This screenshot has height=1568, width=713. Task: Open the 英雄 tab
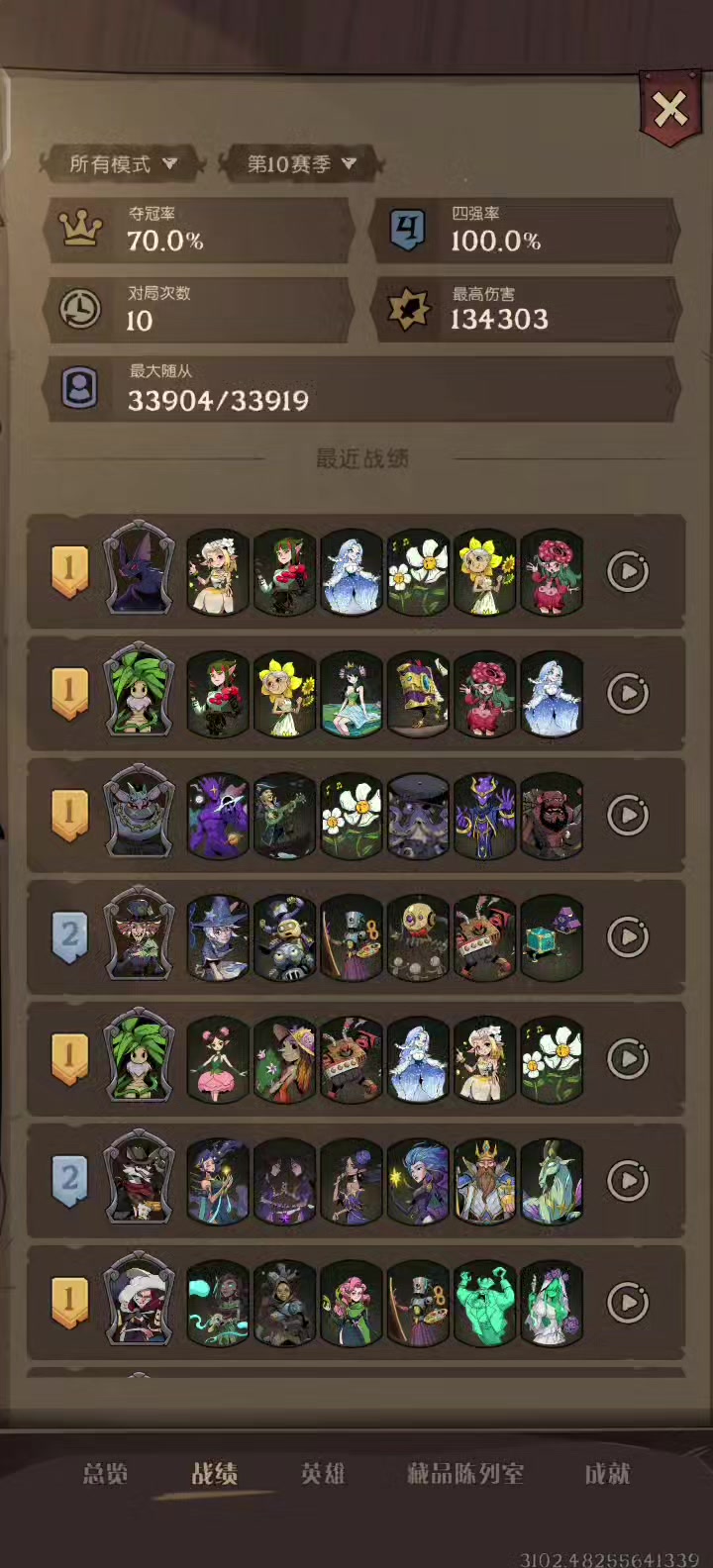323,1474
